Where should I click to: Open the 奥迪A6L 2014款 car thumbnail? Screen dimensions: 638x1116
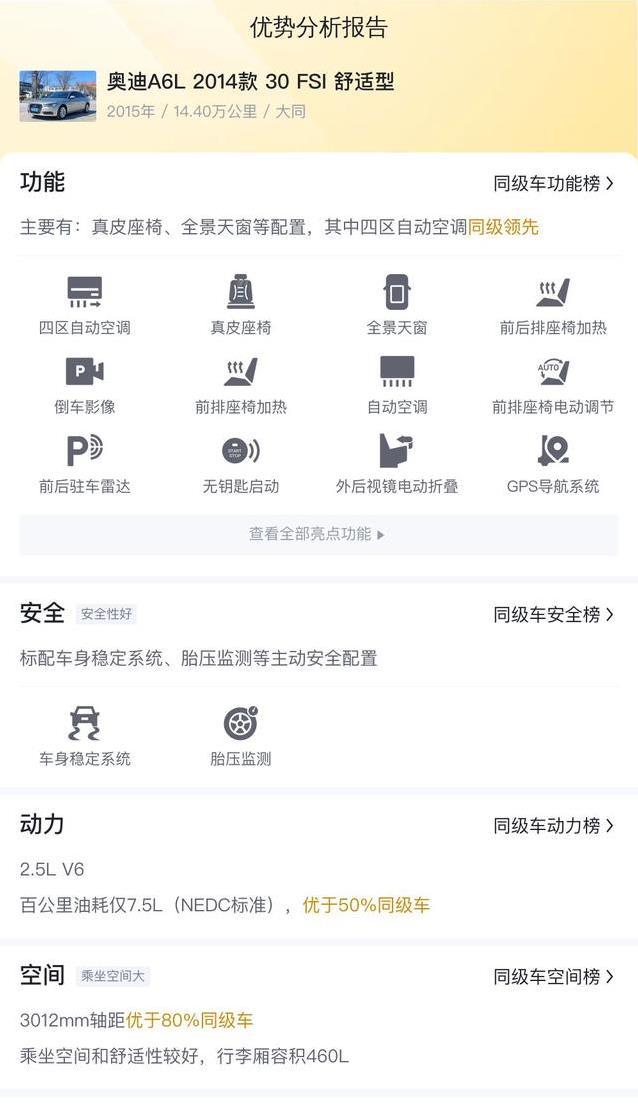tap(58, 96)
